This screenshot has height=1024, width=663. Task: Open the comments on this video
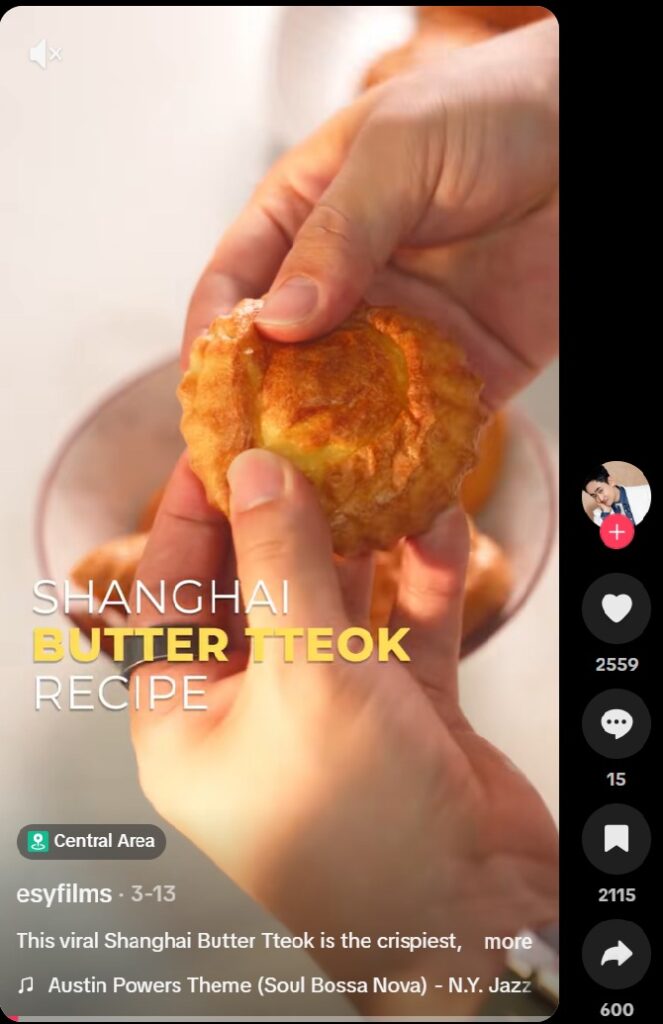[616, 724]
